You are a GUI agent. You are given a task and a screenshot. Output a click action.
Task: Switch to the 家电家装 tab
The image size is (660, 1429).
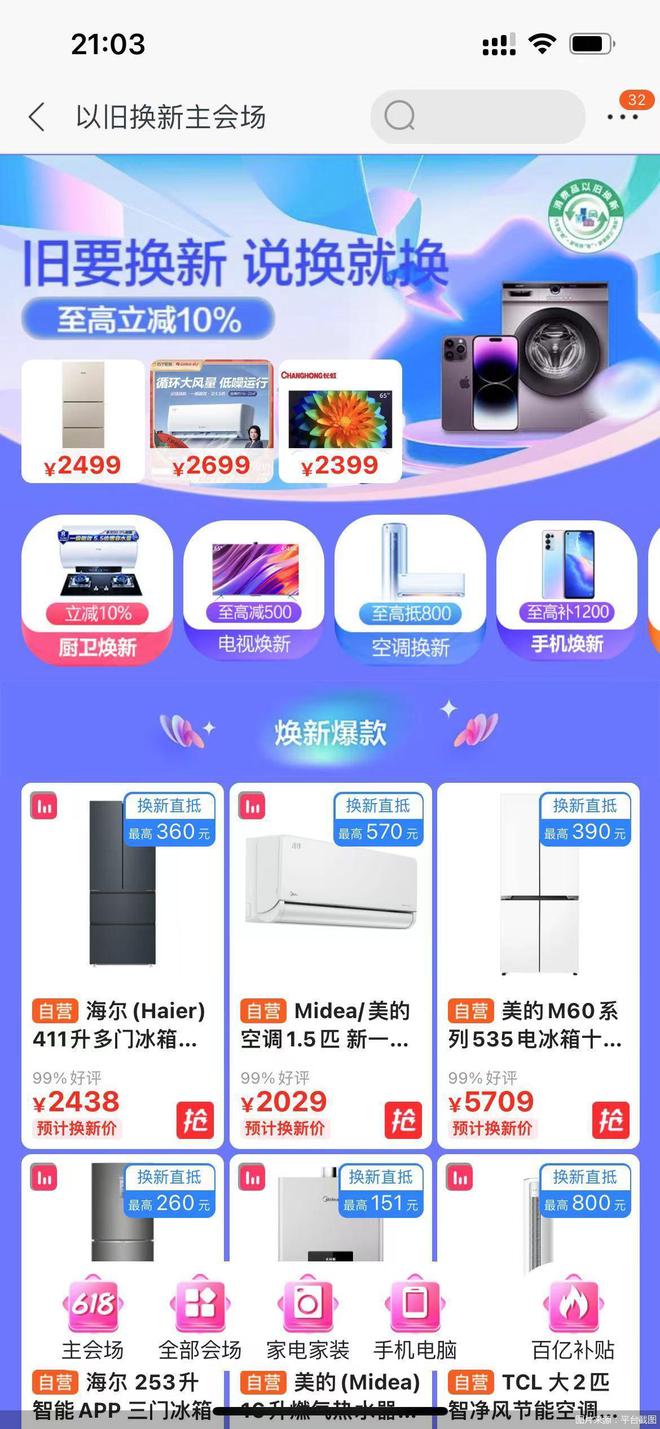[308, 1316]
